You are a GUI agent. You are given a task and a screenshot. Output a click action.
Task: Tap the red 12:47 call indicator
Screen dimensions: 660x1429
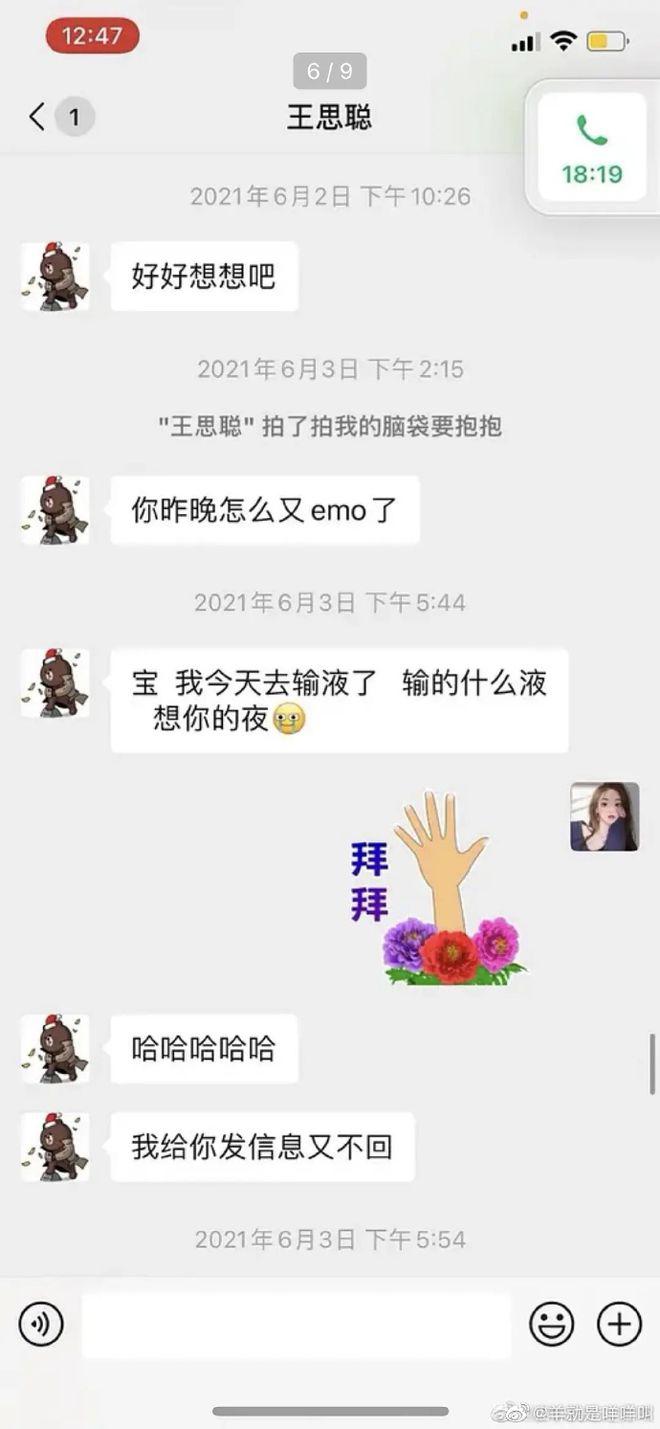(92, 36)
